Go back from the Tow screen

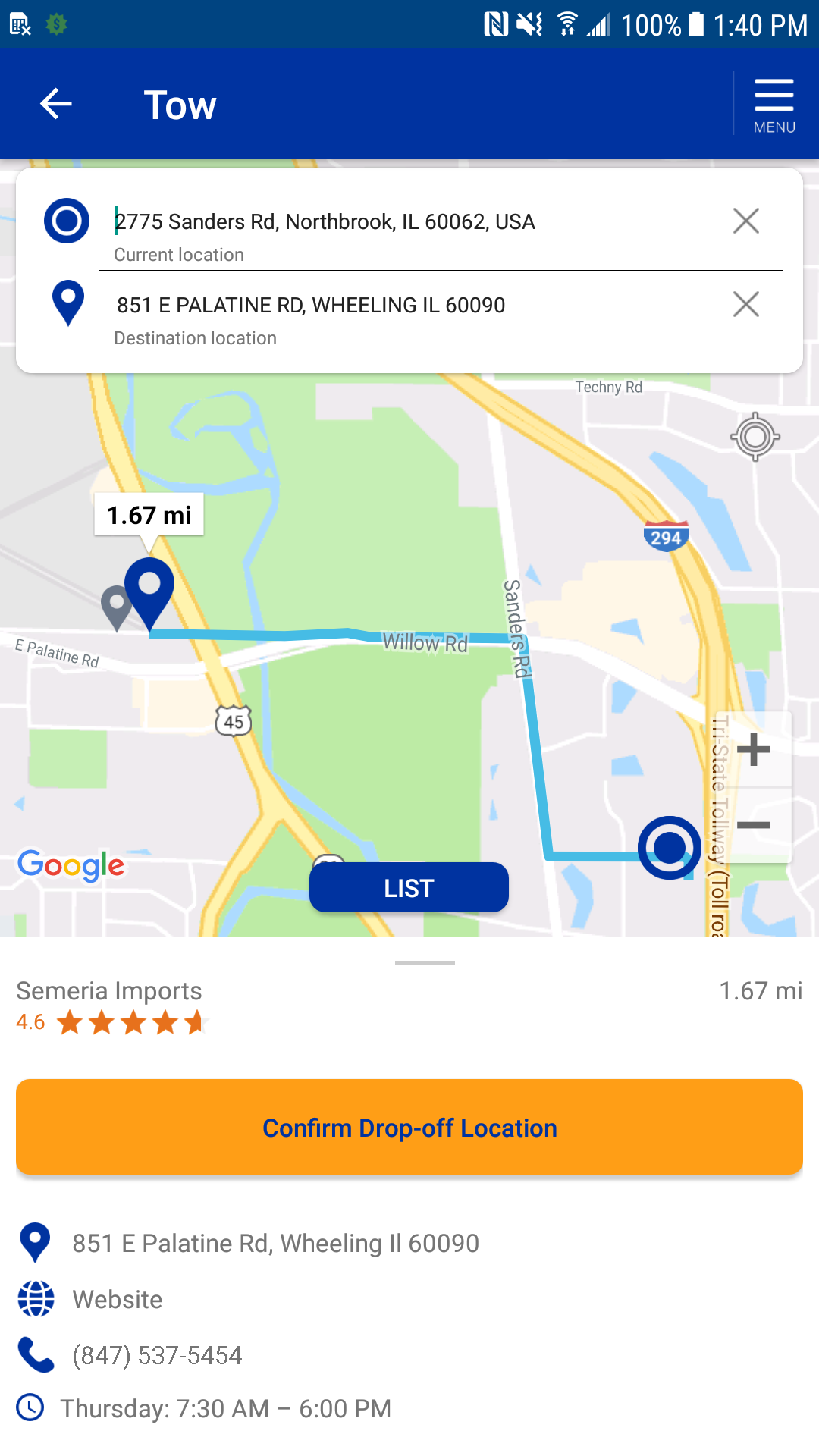coord(56,105)
